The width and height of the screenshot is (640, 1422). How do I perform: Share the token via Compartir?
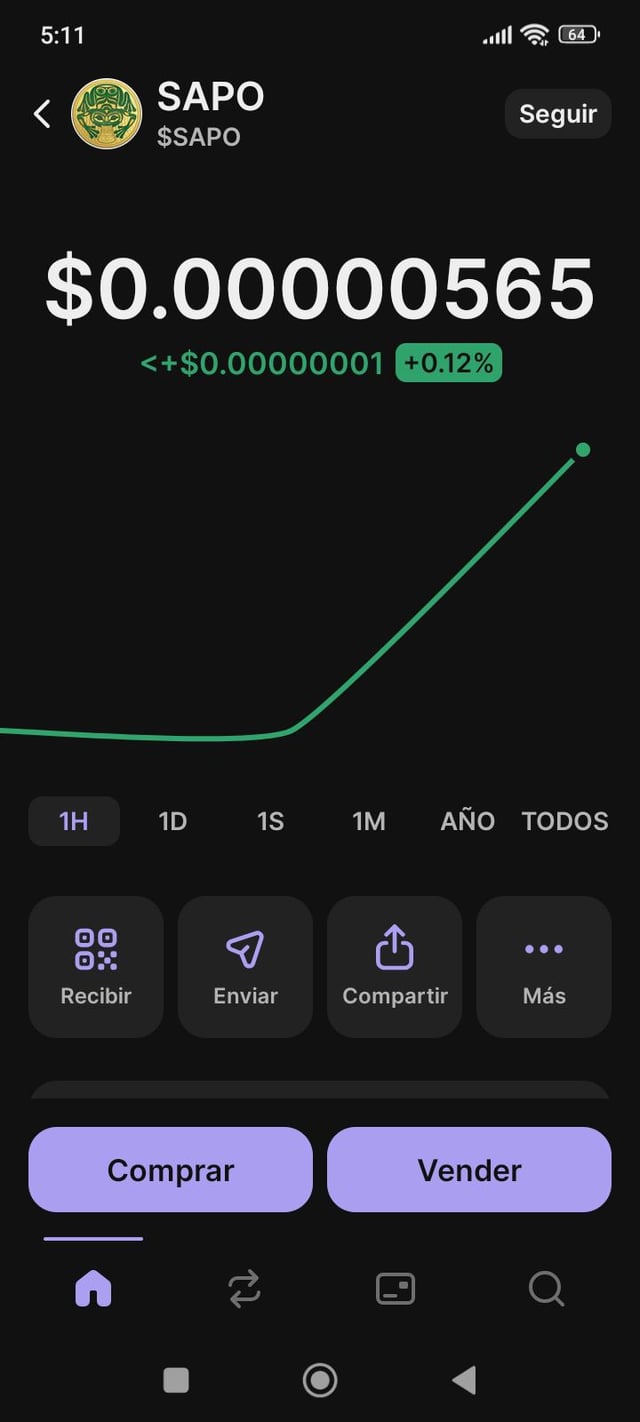point(394,966)
